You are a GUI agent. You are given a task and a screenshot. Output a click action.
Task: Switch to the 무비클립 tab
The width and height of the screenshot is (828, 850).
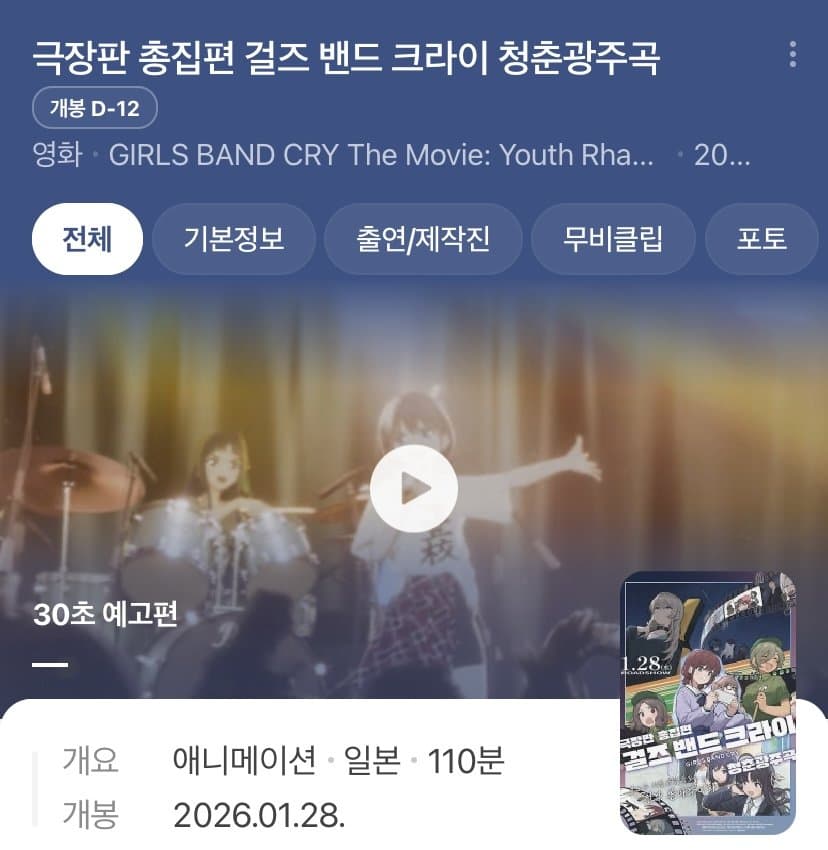(x=613, y=239)
